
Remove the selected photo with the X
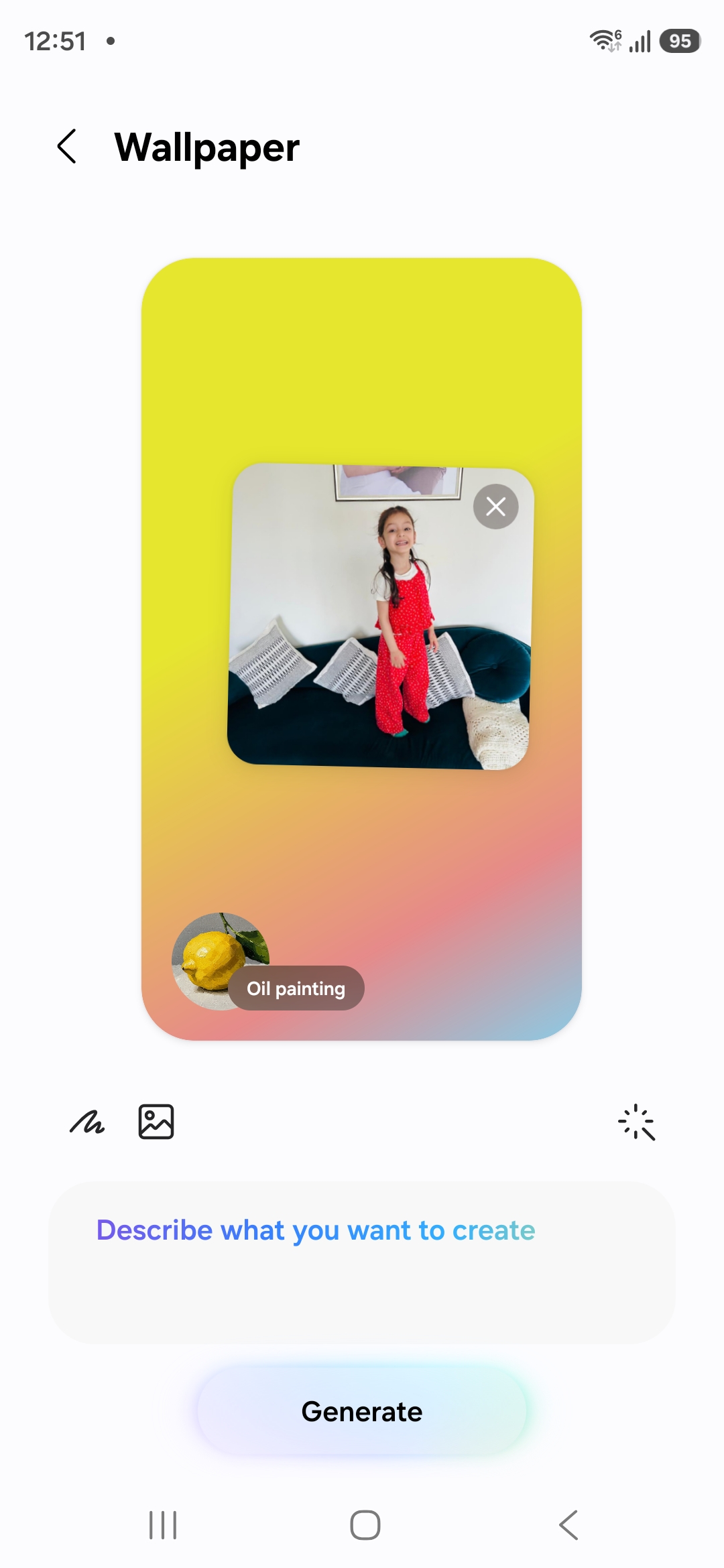click(495, 507)
